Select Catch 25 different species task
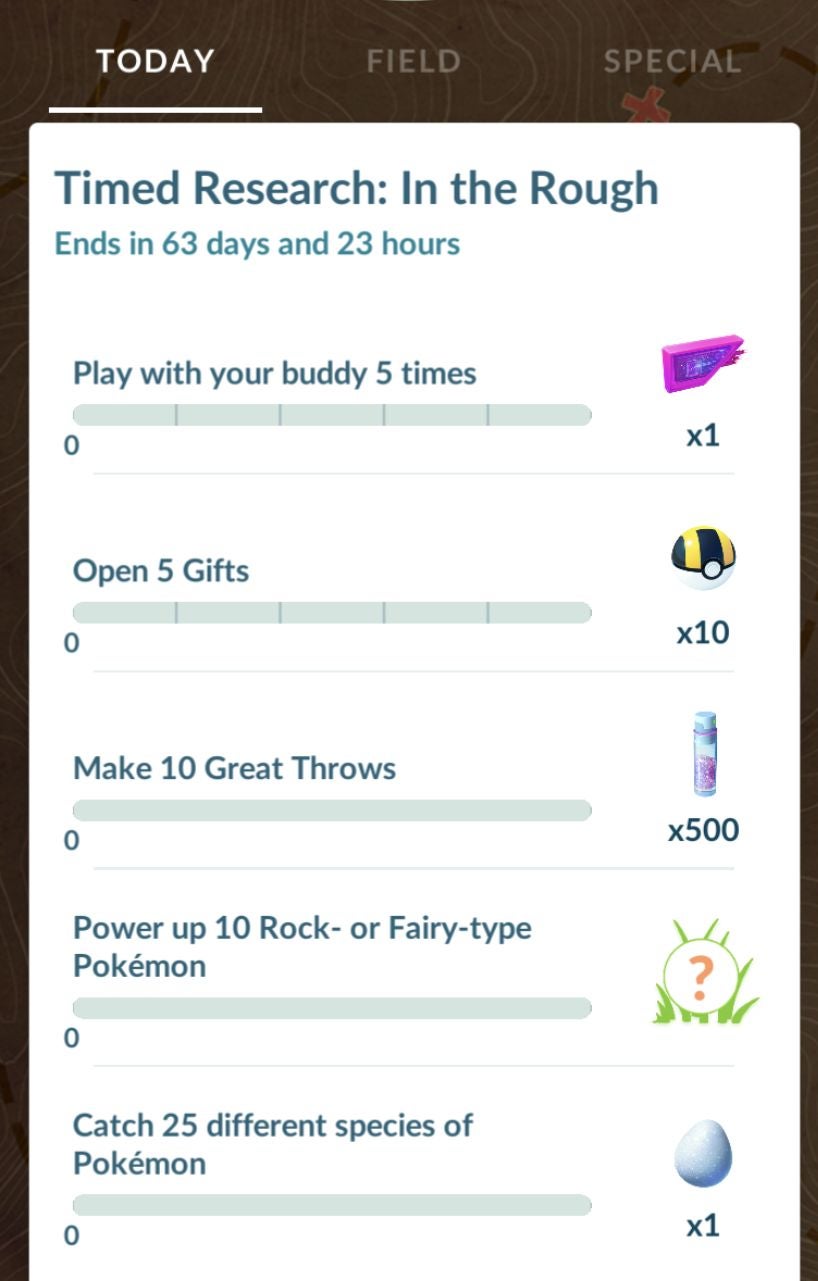The width and height of the screenshot is (818, 1281). [x=272, y=1143]
